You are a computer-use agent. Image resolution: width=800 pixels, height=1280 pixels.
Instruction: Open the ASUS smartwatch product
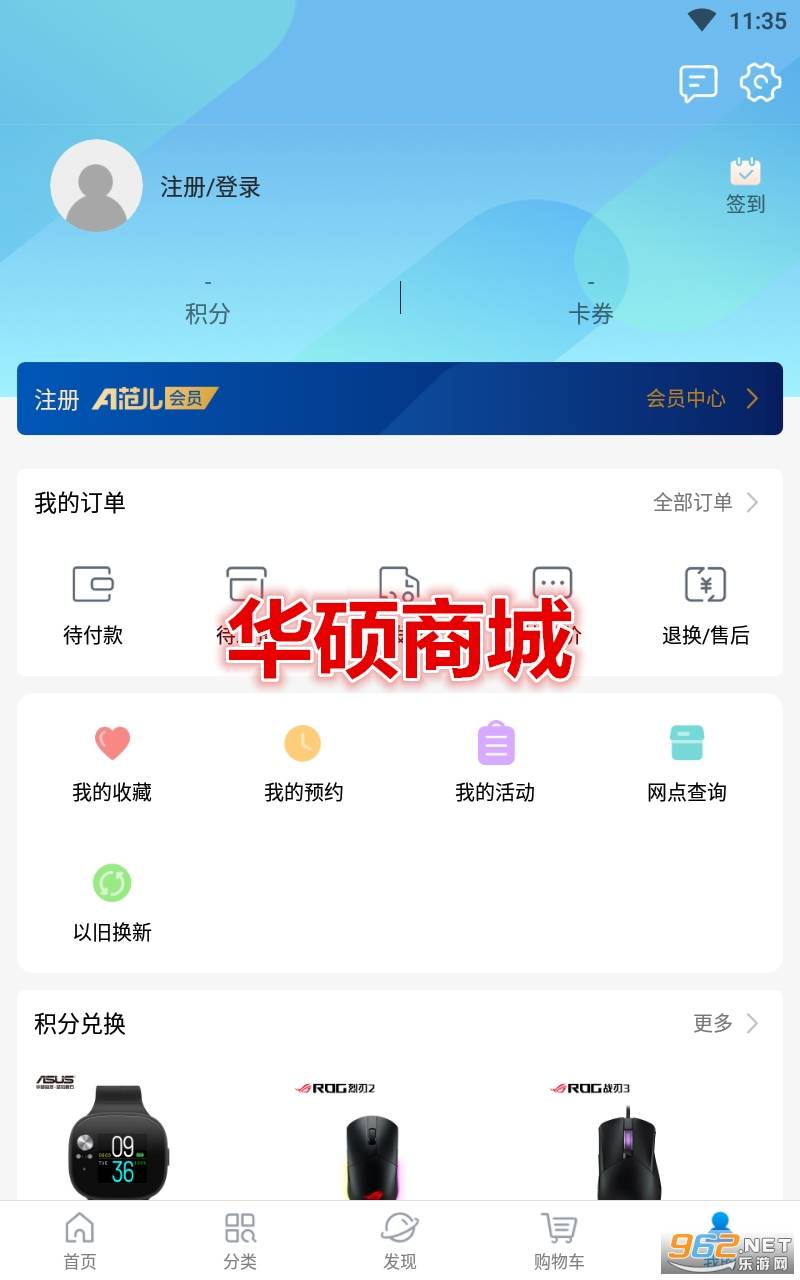click(x=120, y=1140)
